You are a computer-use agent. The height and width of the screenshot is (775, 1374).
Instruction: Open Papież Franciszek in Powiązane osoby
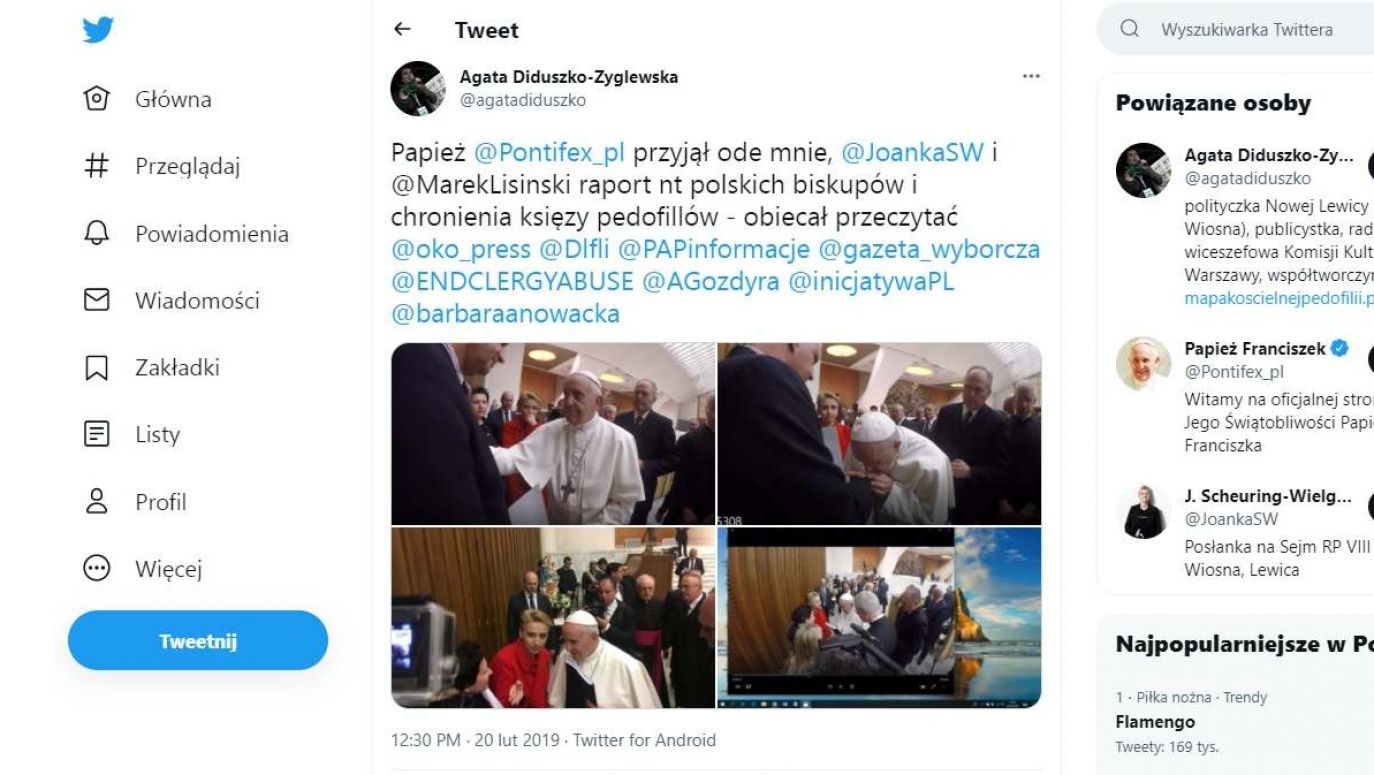pyautogui.click(x=1255, y=349)
